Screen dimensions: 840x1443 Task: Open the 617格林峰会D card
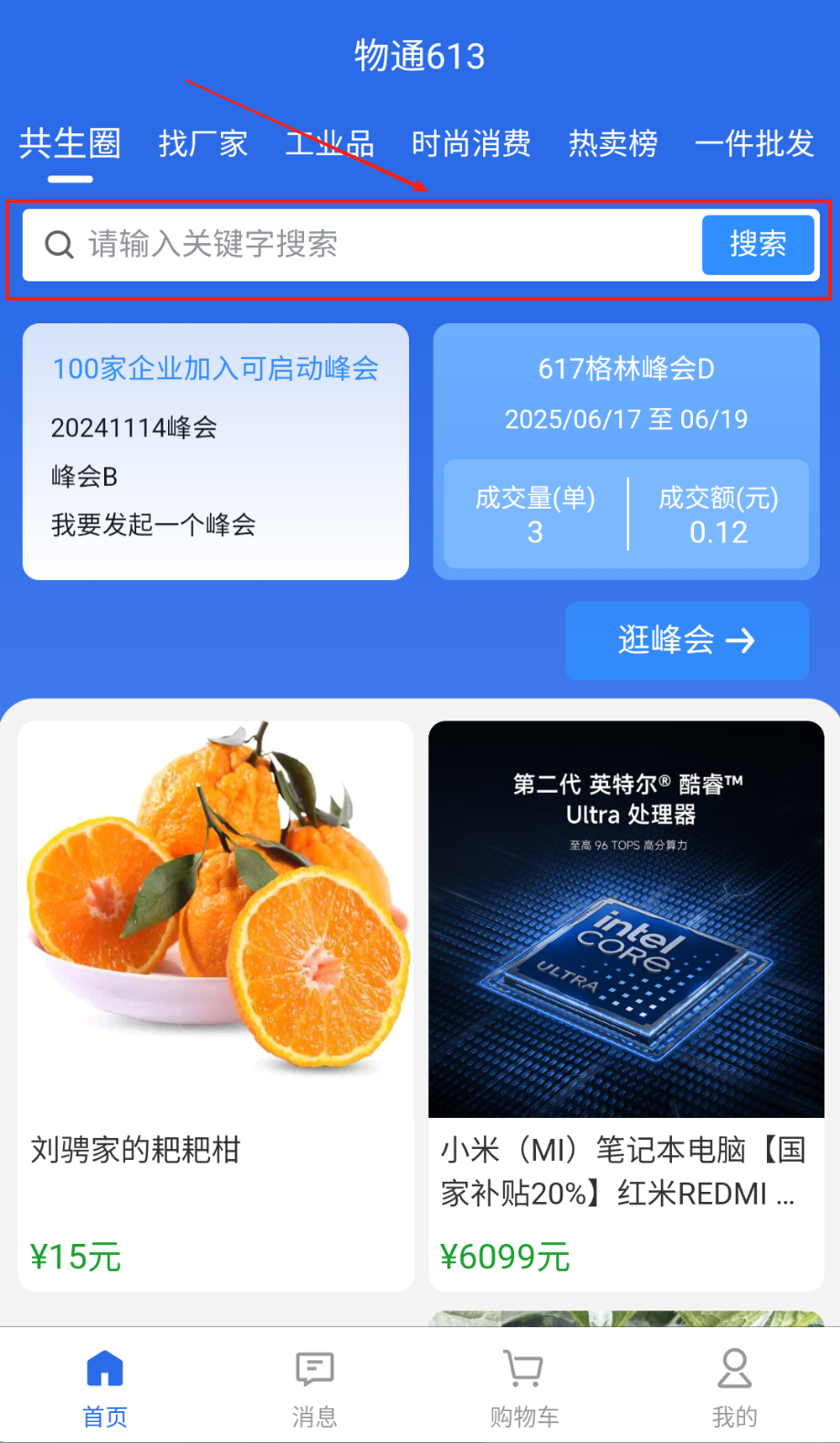coord(625,393)
